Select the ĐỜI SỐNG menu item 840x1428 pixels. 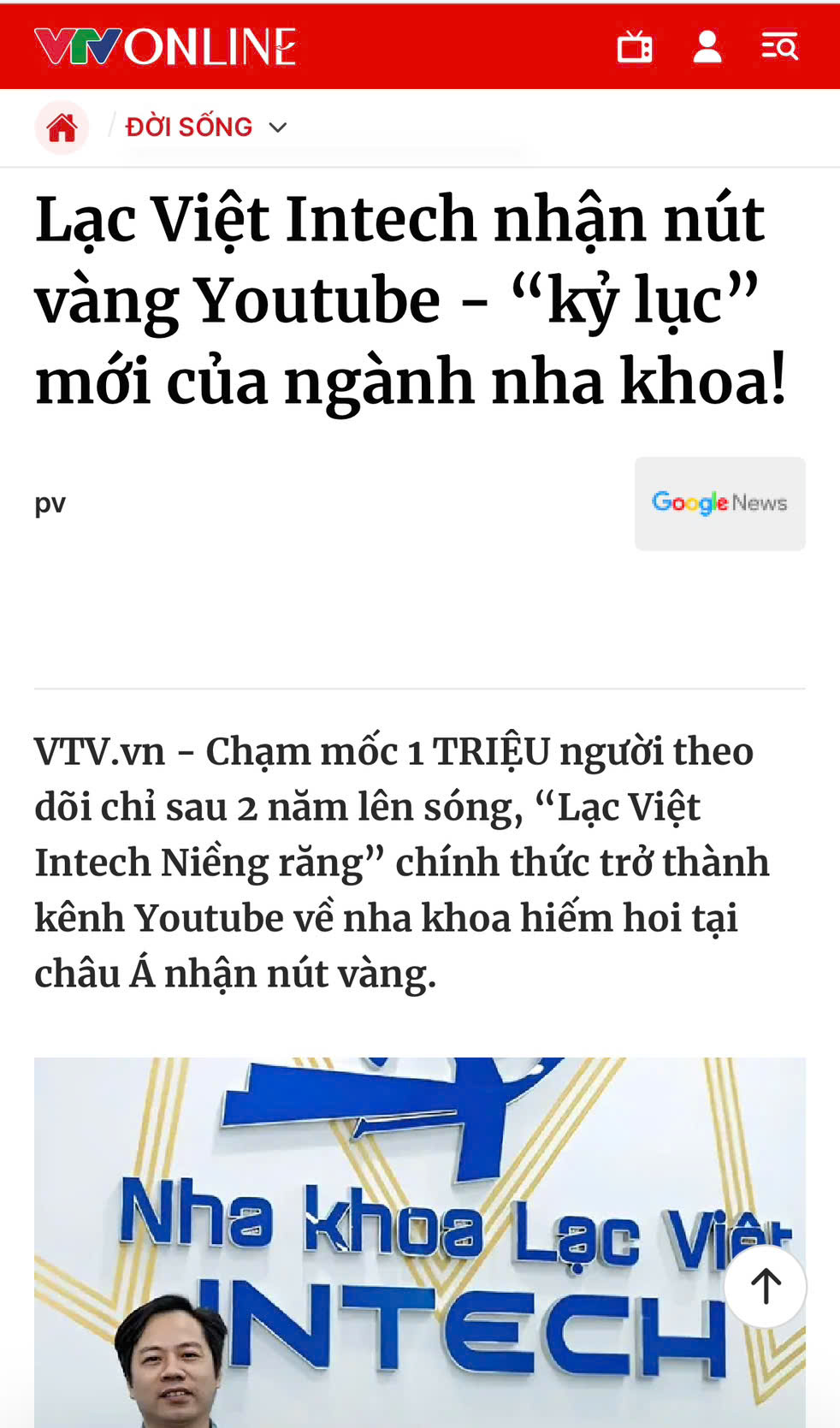[187, 126]
